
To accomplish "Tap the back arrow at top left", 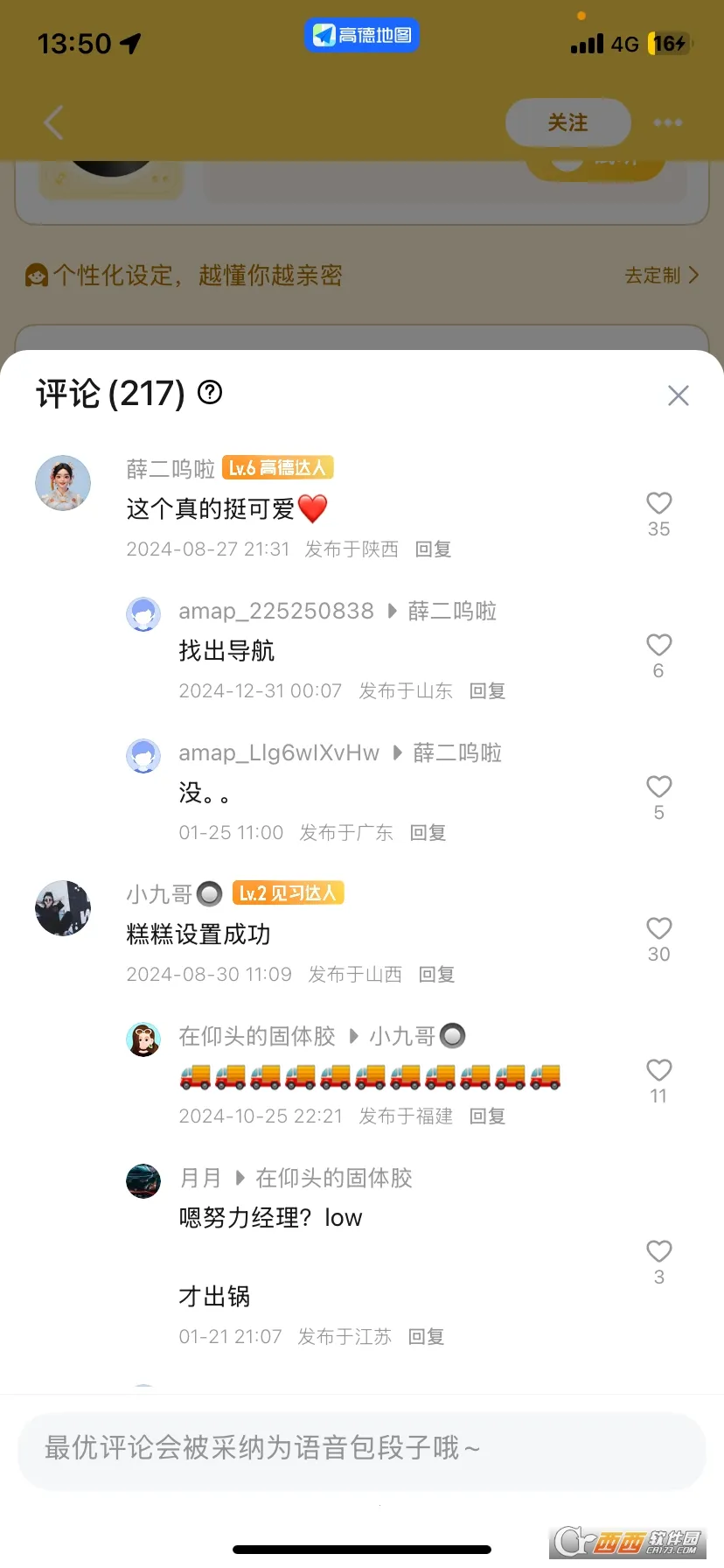I will [52, 122].
